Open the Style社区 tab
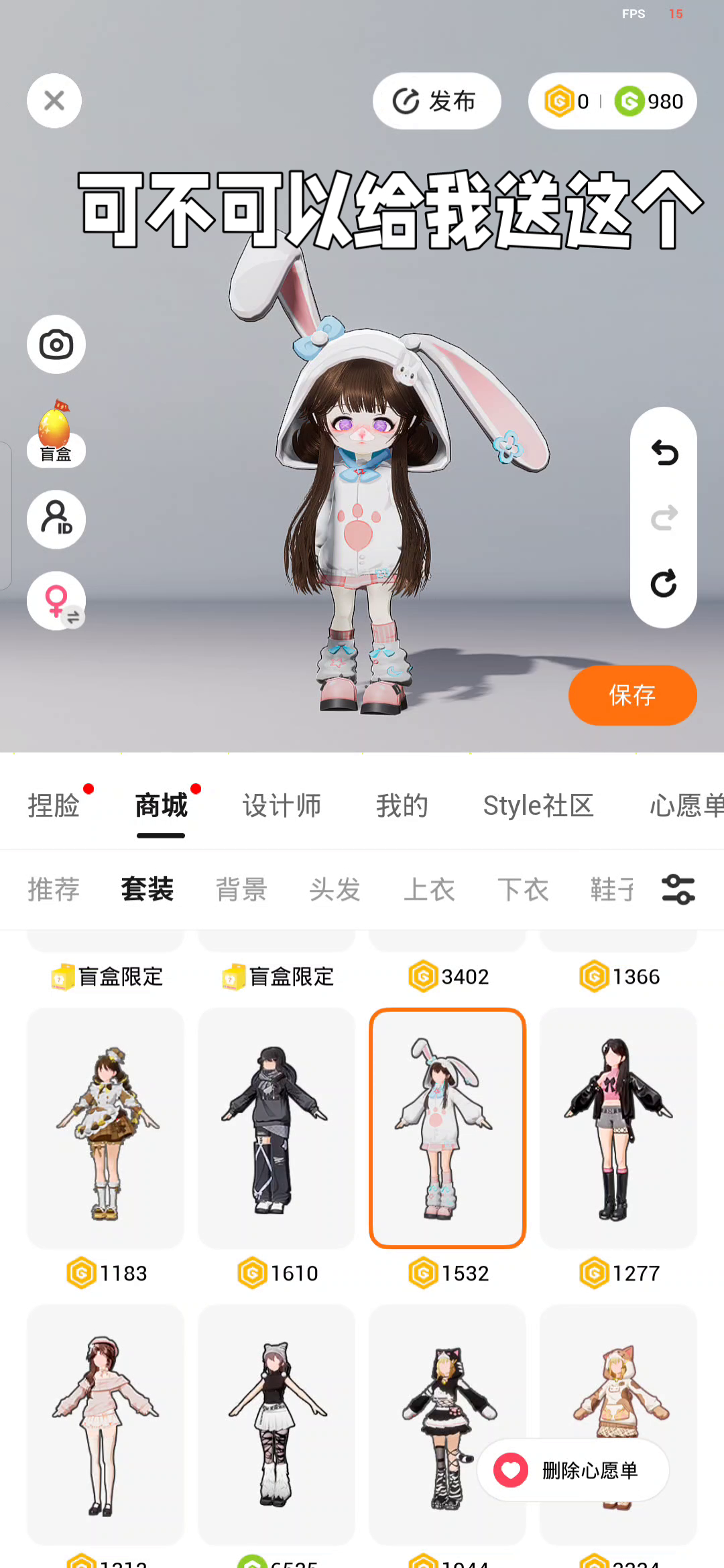The width and height of the screenshot is (724, 1568). tap(538, 805)
